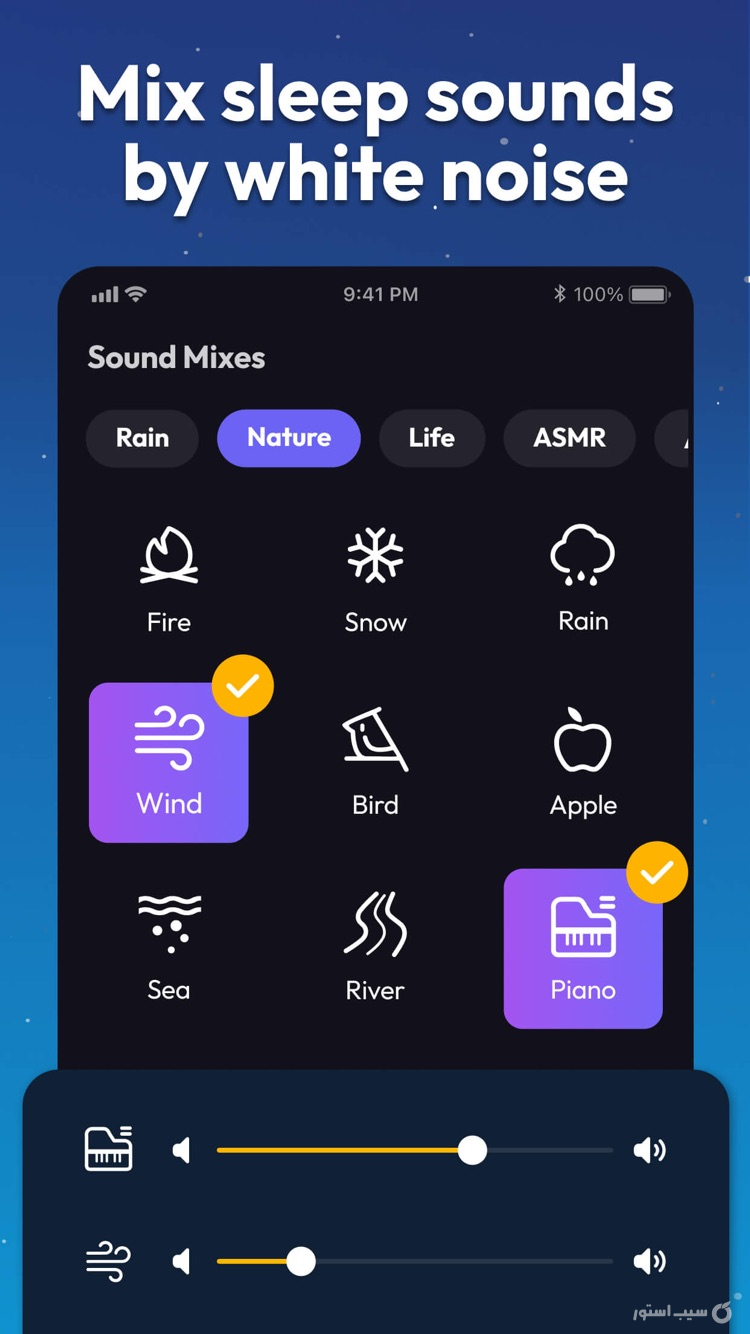Click the wind icon in the mixer panel
The image size is (750, 1334).
click(108, 1261)
